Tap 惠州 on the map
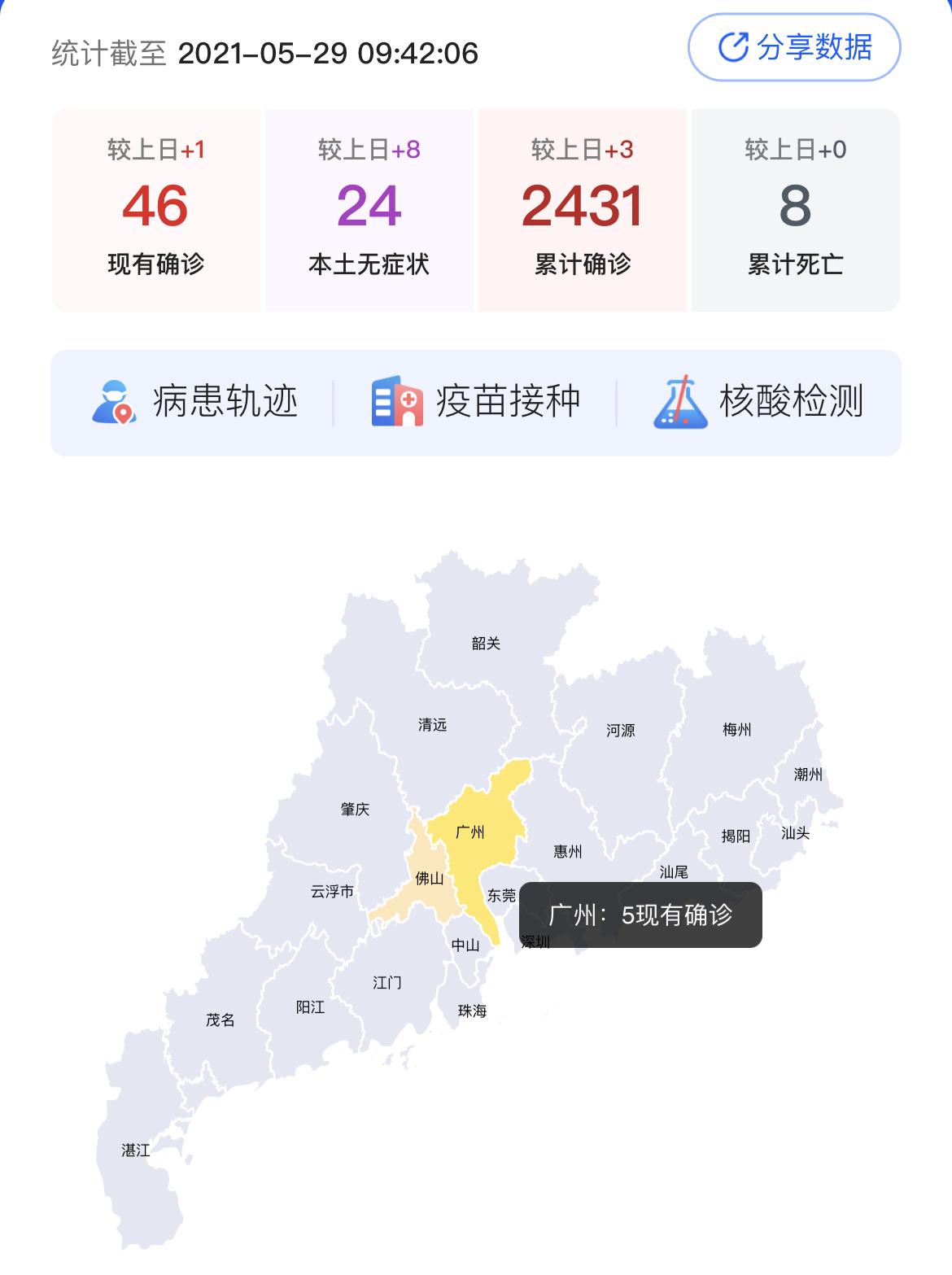Screen dimensions: 952x1275 pos(567,852)
